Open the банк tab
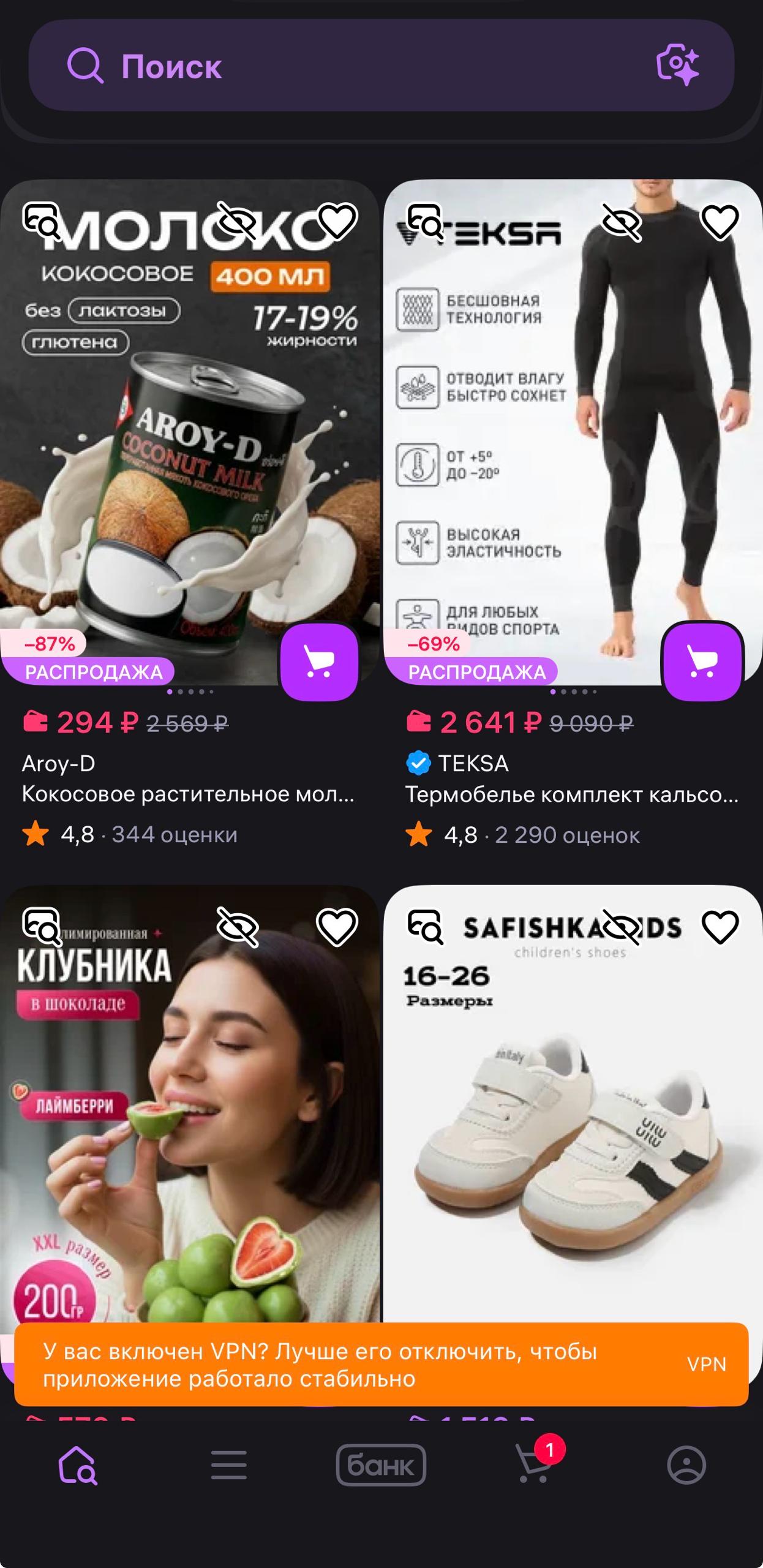This screenshot has height=1568, width=763. point(381,1464)
